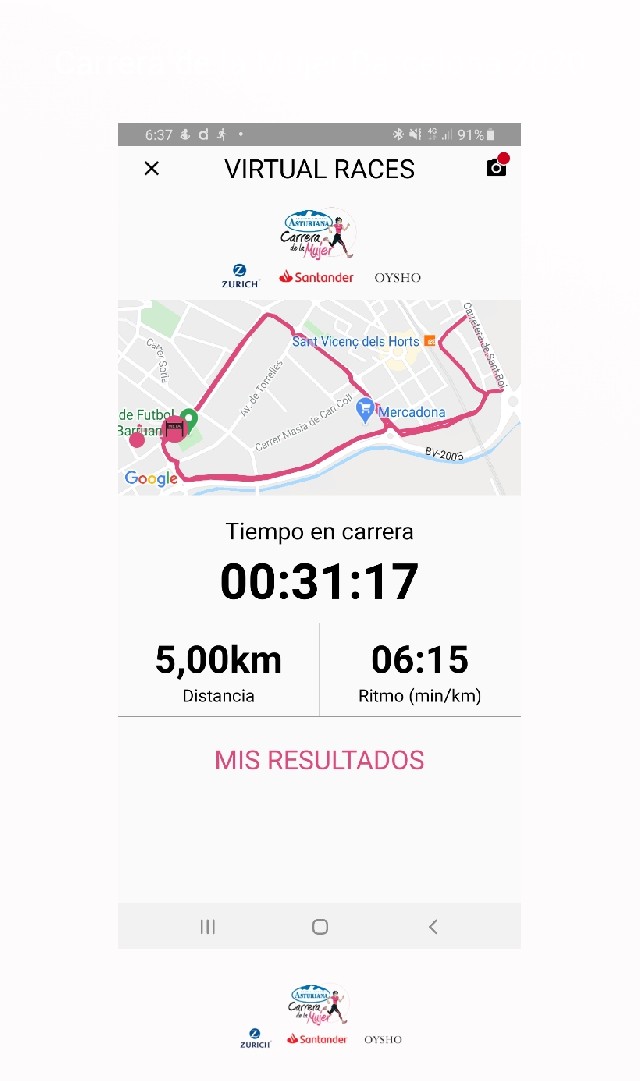The image size is (640, 1081).
Task: Show recent apps
Action: (x=208, y=927)
